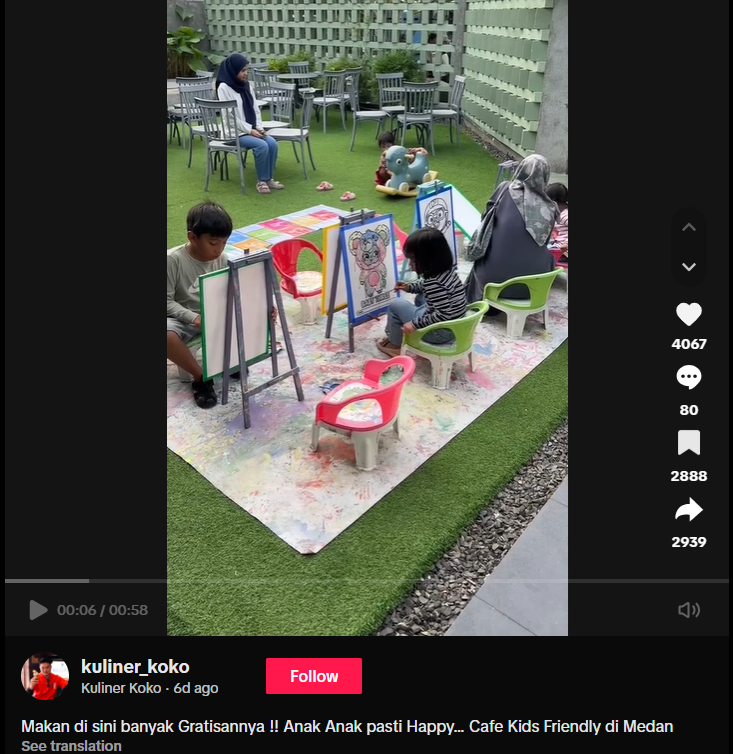Bookmark this video to favorites
The width and height of the screenshot is (733, 754).
pos(688,443)
